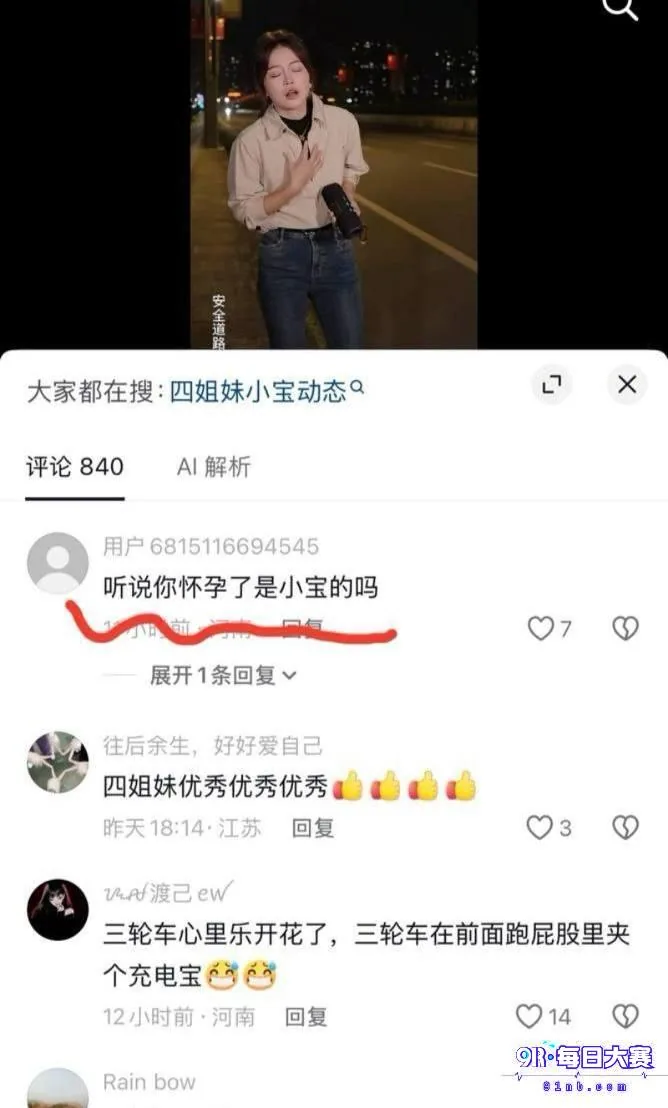668x1108 pixels.
Task: Expand 展开1条回复 under the first comment
Action: coord(223,676)
